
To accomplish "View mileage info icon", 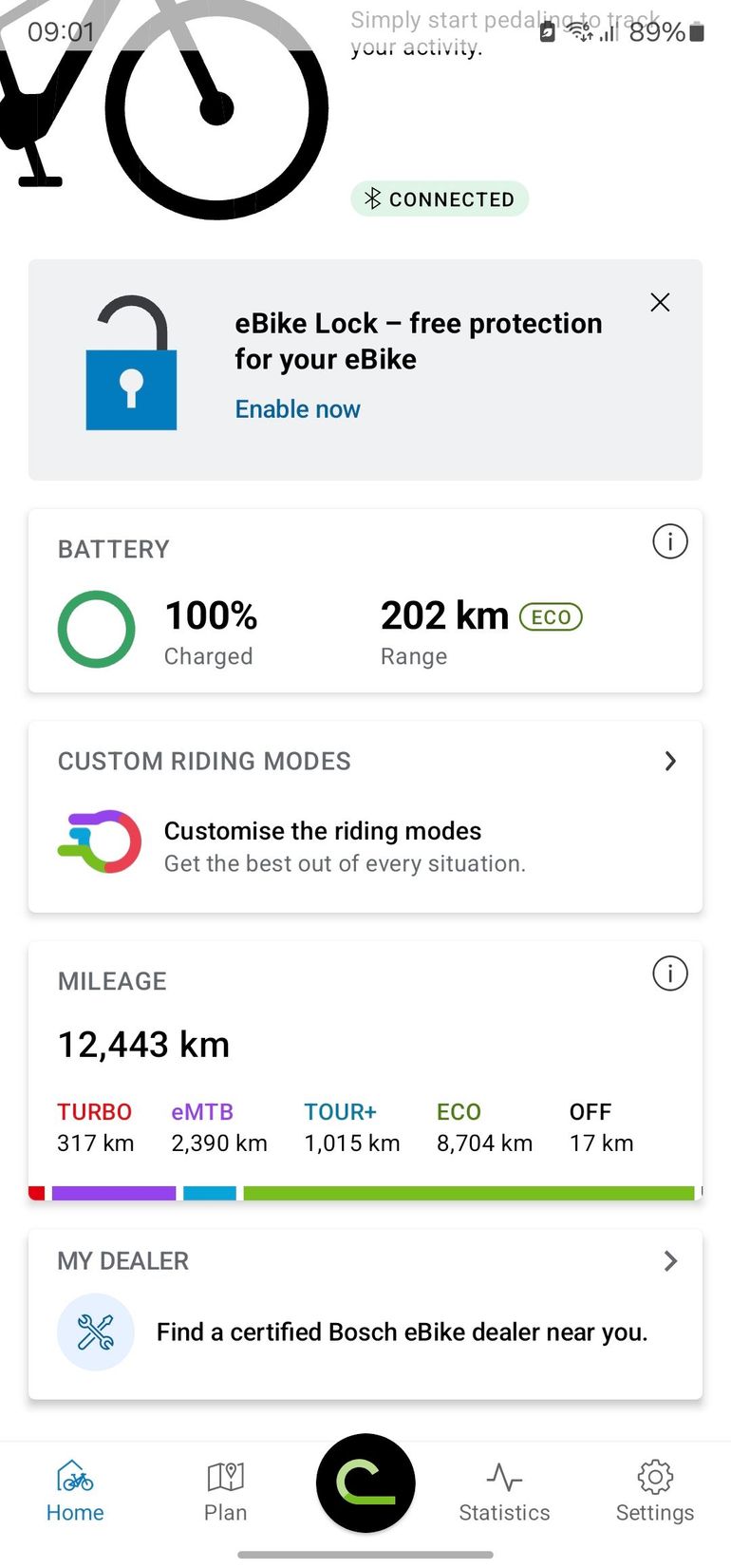I will pos(669,973).
